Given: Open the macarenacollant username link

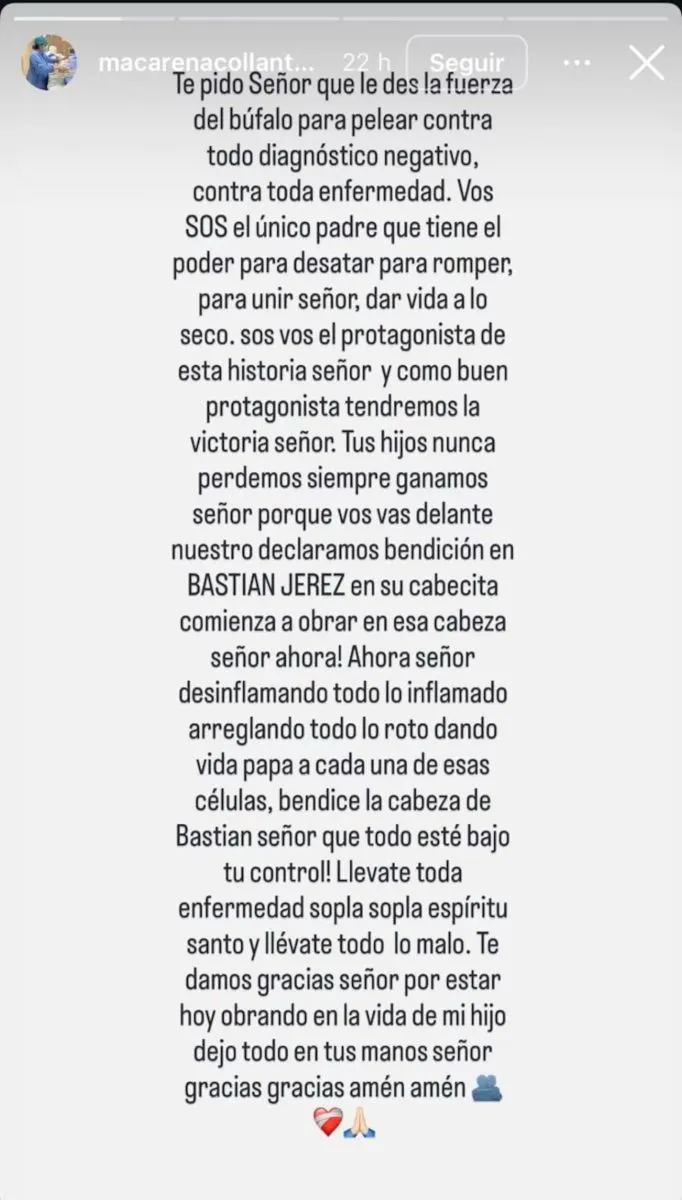Looking at the screenshot, I should pos(201,63).
